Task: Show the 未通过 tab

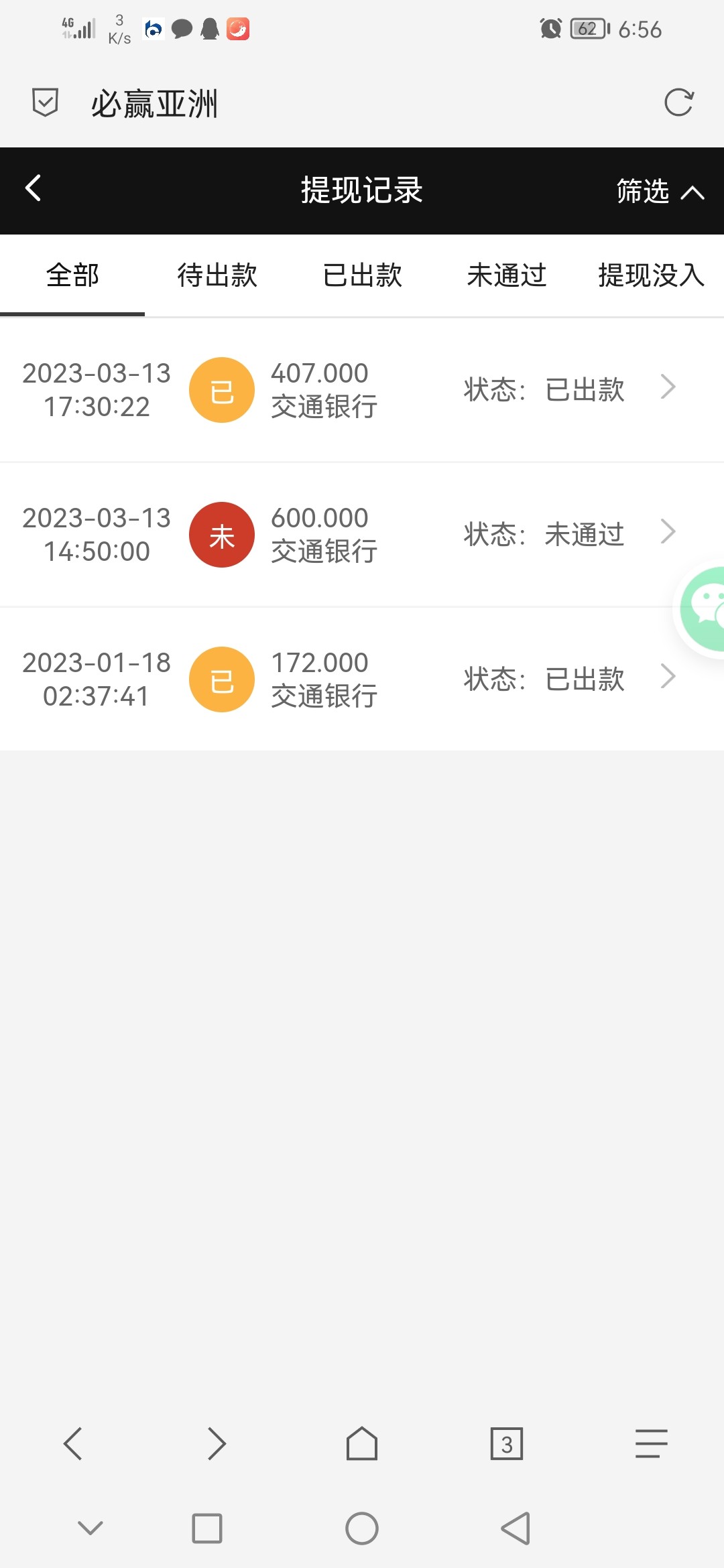Action: click(507, 275)
